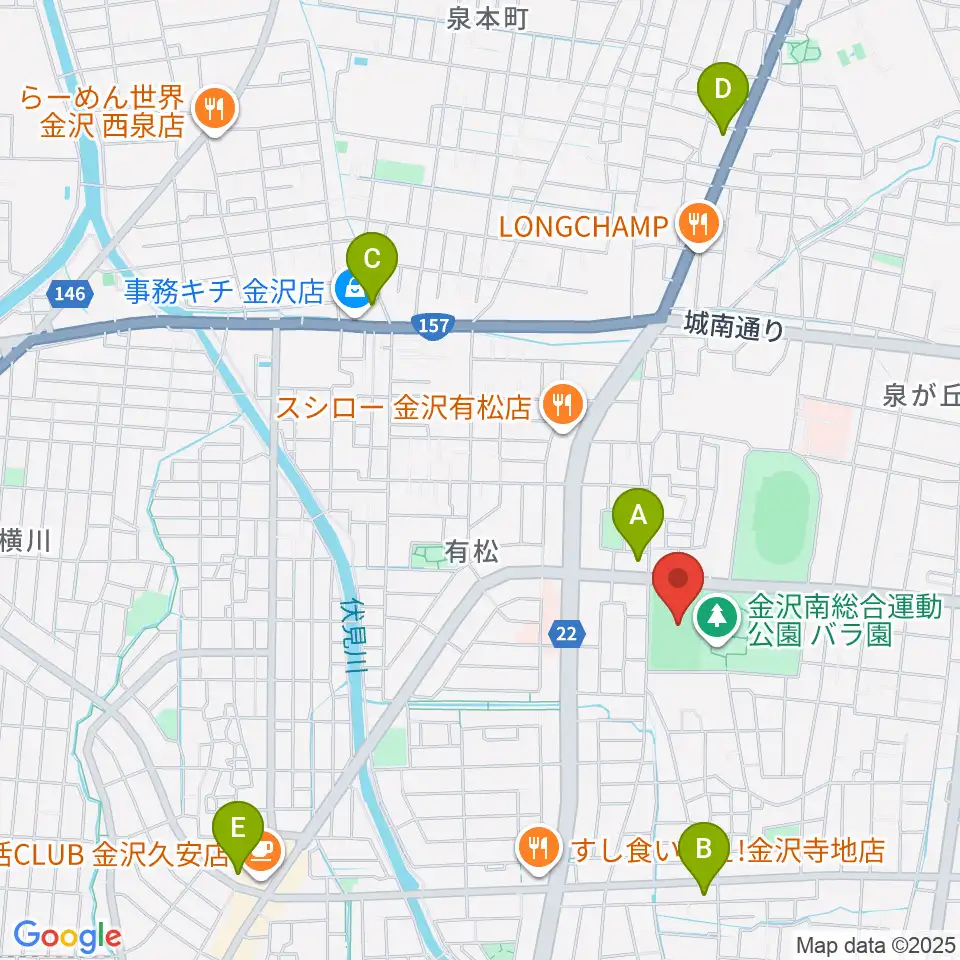Viewport: 960px width, 960px height.
Task: Open the Google logo link
Action: pyautogui.click(x=67, y=936)
